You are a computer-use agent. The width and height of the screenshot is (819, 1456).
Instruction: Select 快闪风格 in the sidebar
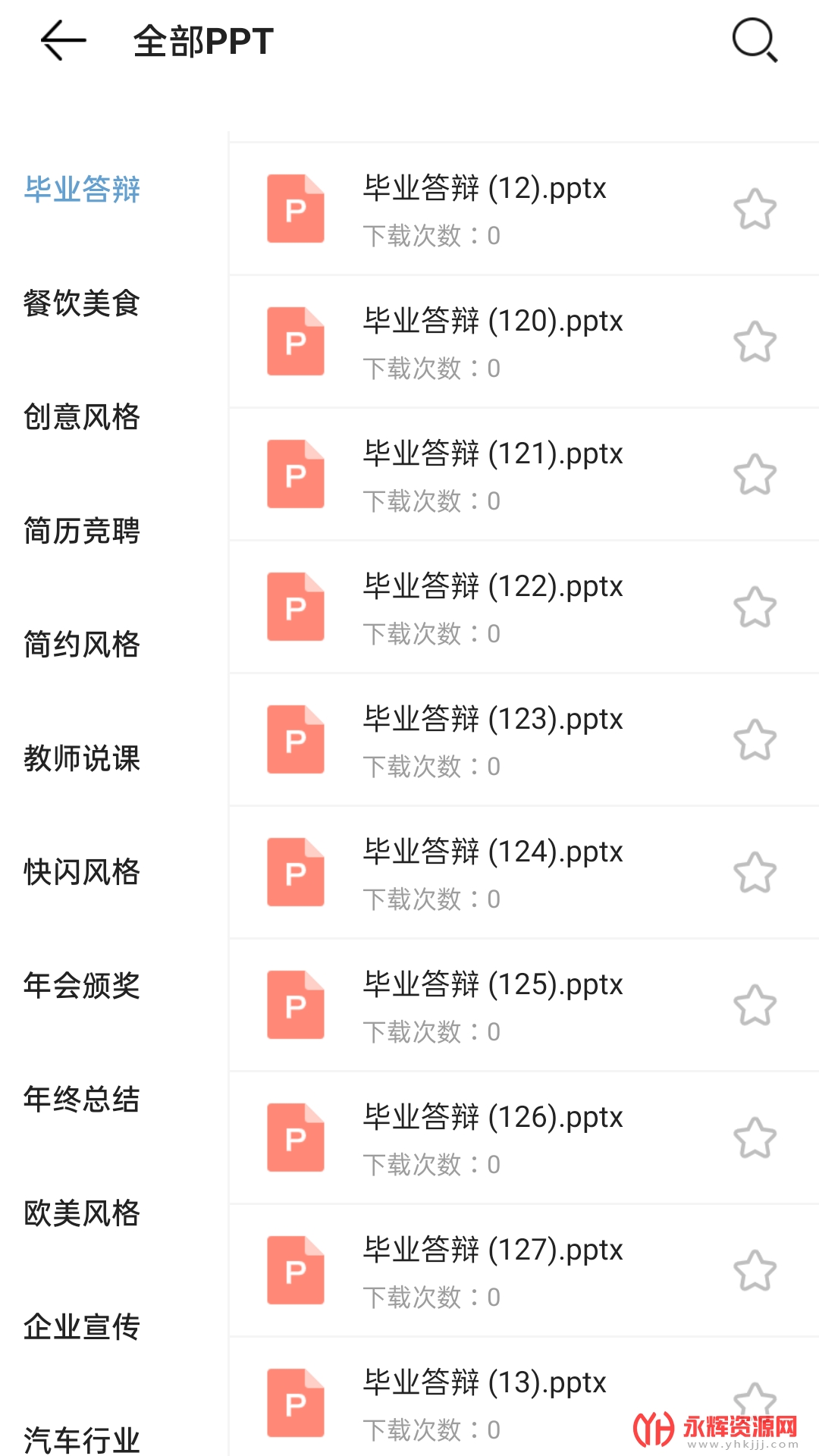[x=82, y=872]
